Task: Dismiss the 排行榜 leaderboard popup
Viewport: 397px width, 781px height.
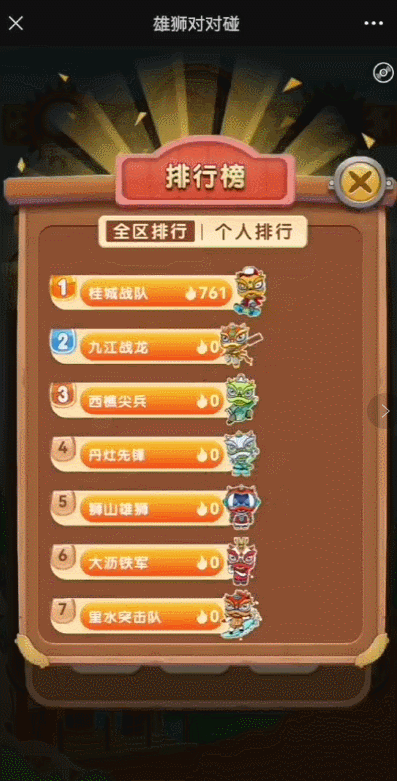Action: click(358, 182)
